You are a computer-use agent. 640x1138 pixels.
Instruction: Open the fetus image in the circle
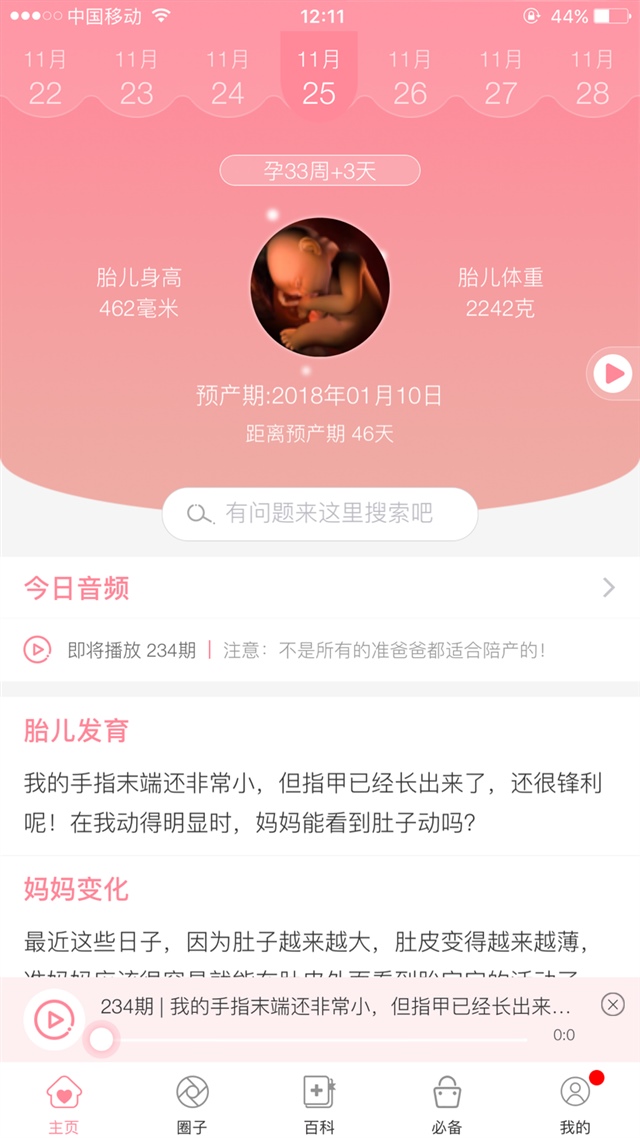coord(320,287)
